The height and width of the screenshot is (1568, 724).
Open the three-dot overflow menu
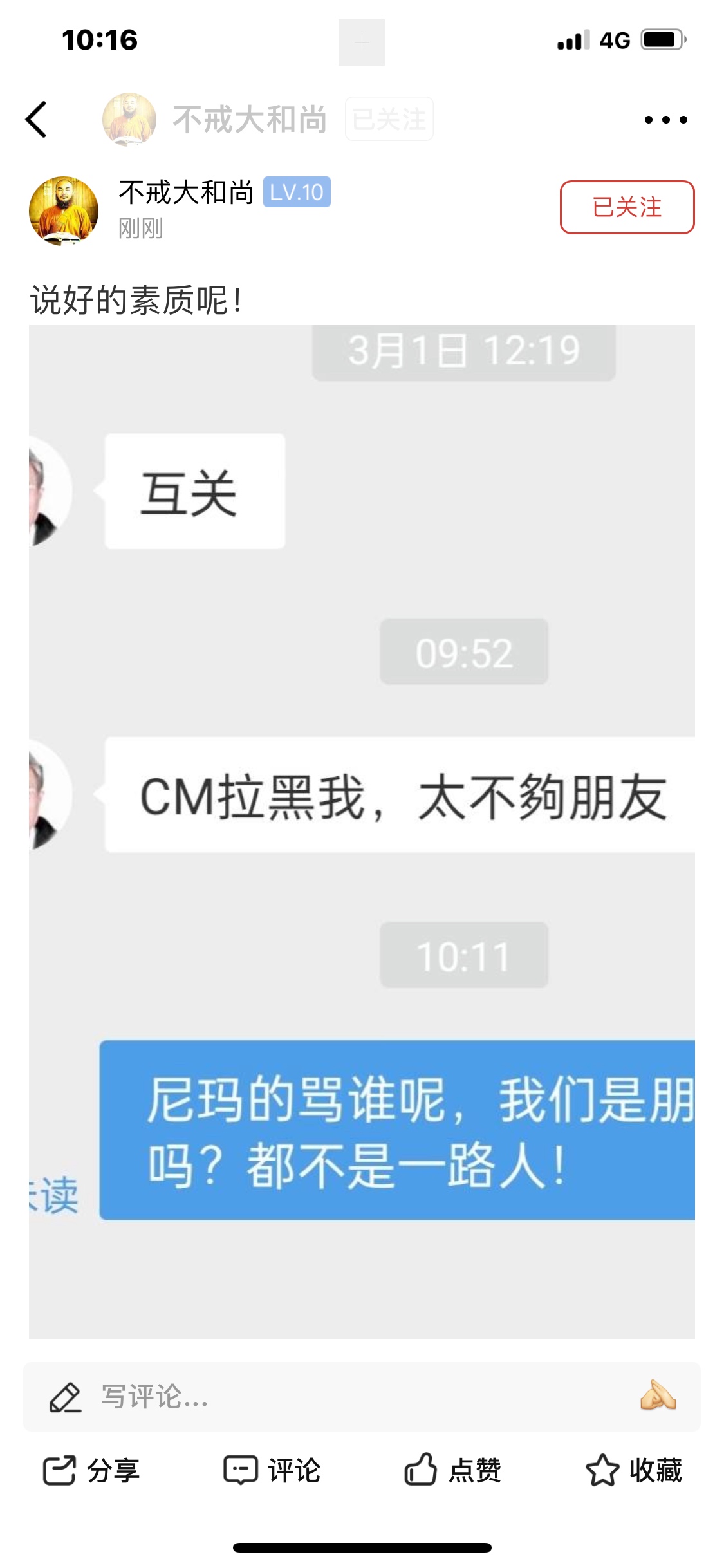pos(665,120)
